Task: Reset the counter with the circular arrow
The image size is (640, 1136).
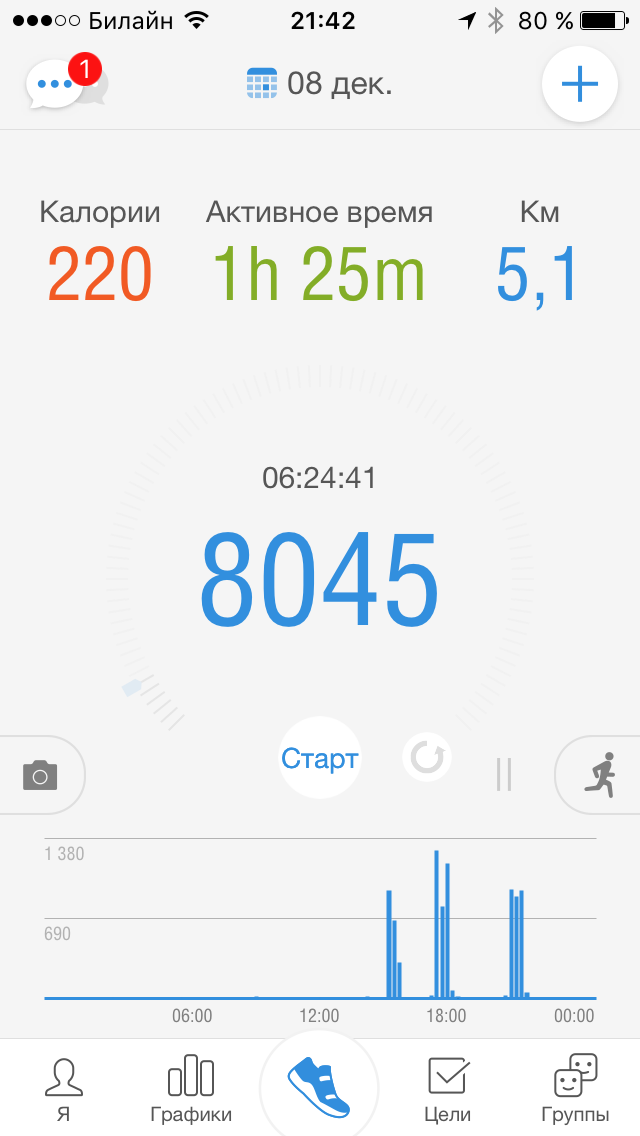Action: [427, 758]
